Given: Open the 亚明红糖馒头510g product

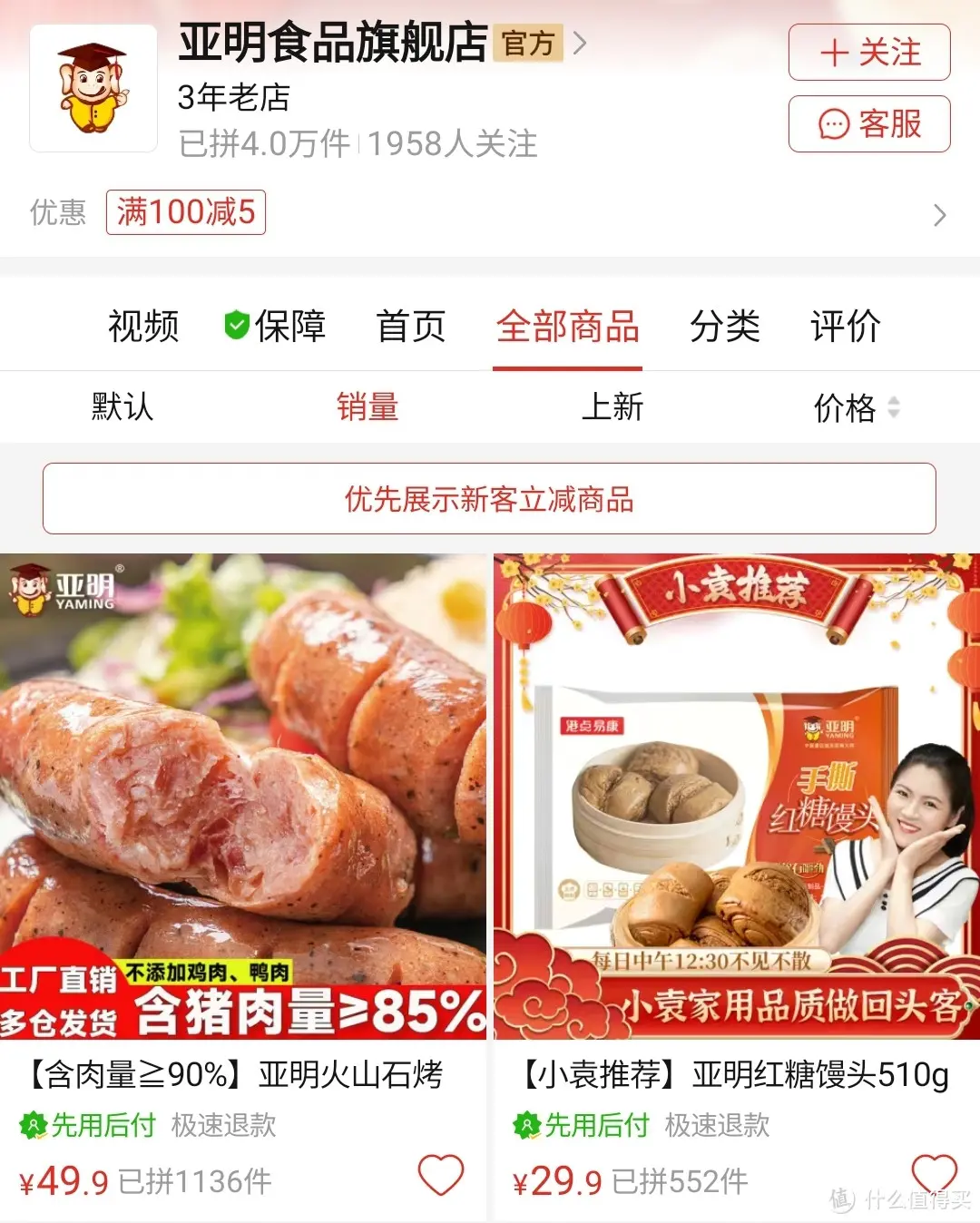Looking at the screenshot, I should point(736,797).
